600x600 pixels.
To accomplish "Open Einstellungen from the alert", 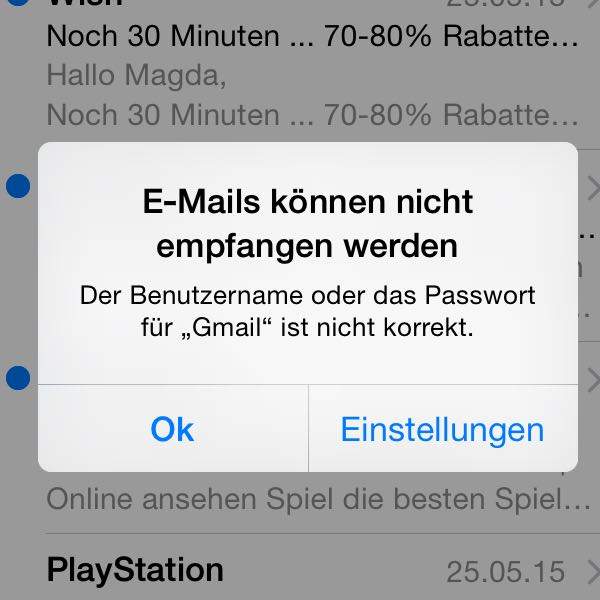I will (x=442, y=429).
